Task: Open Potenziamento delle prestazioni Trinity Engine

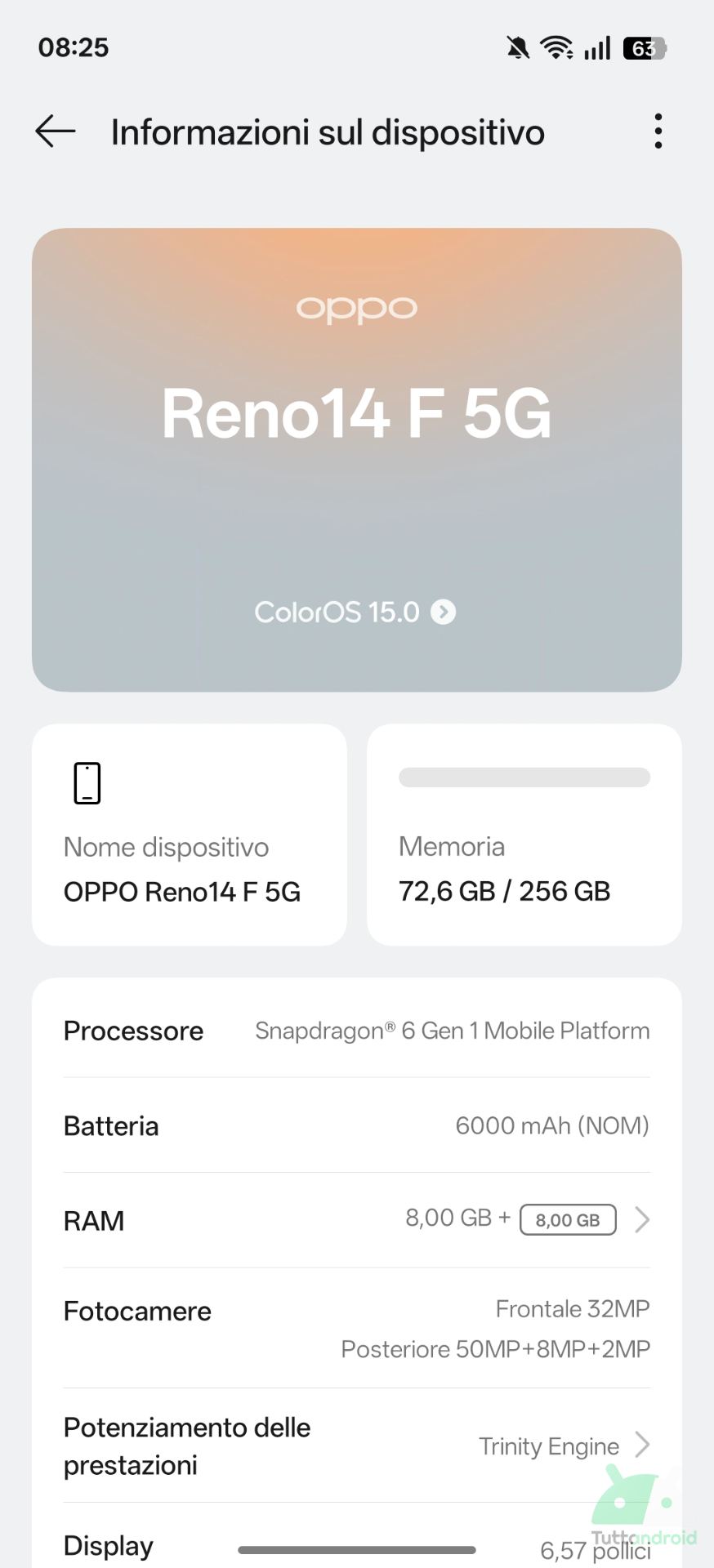Action: click(x=357, y=1445)
